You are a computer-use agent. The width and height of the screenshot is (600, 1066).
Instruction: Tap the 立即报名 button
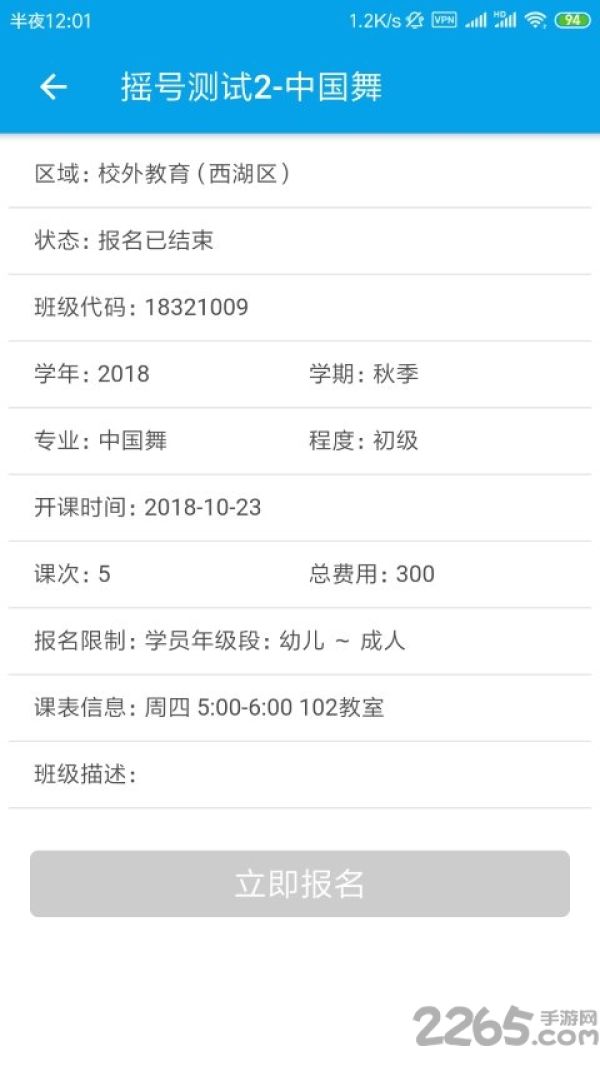pyautogui.click(x=300, y=883)
